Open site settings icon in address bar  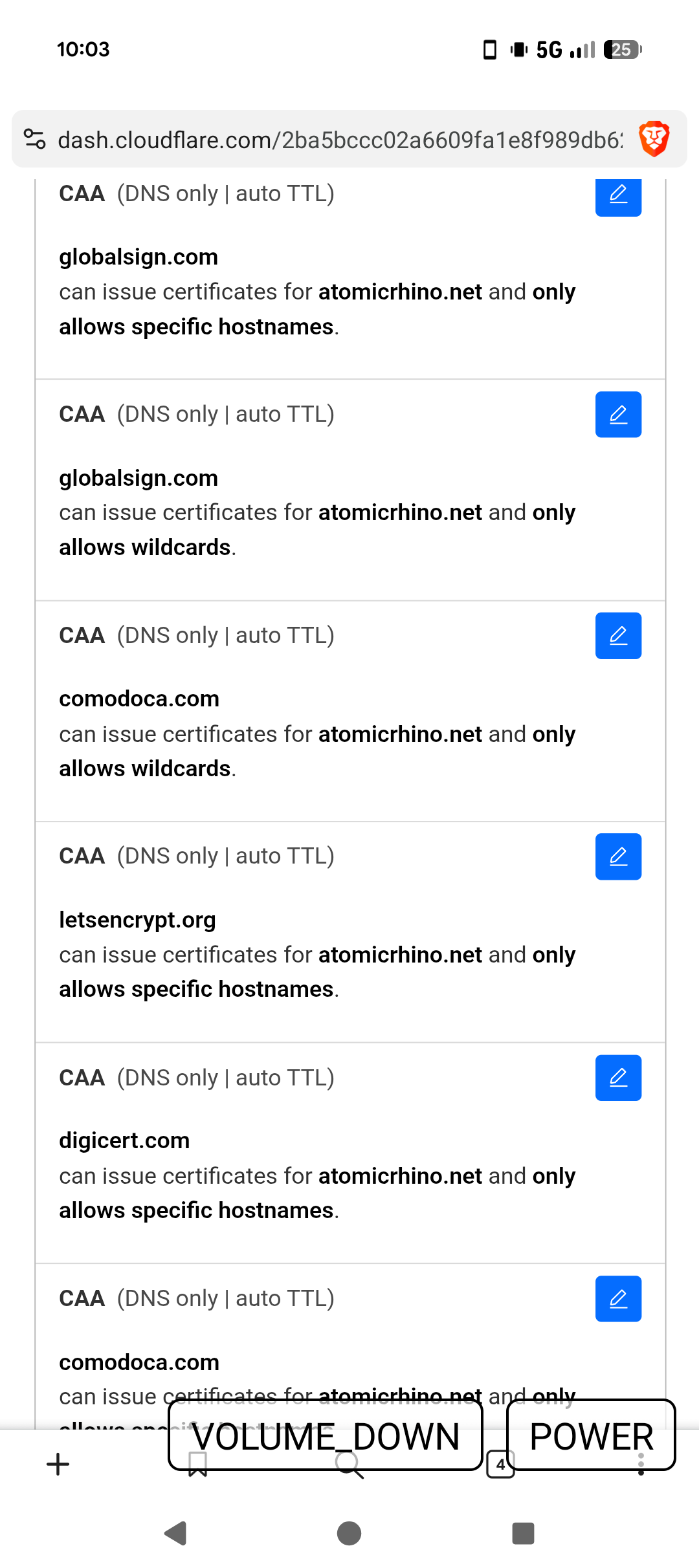click(x=34, y=139)
